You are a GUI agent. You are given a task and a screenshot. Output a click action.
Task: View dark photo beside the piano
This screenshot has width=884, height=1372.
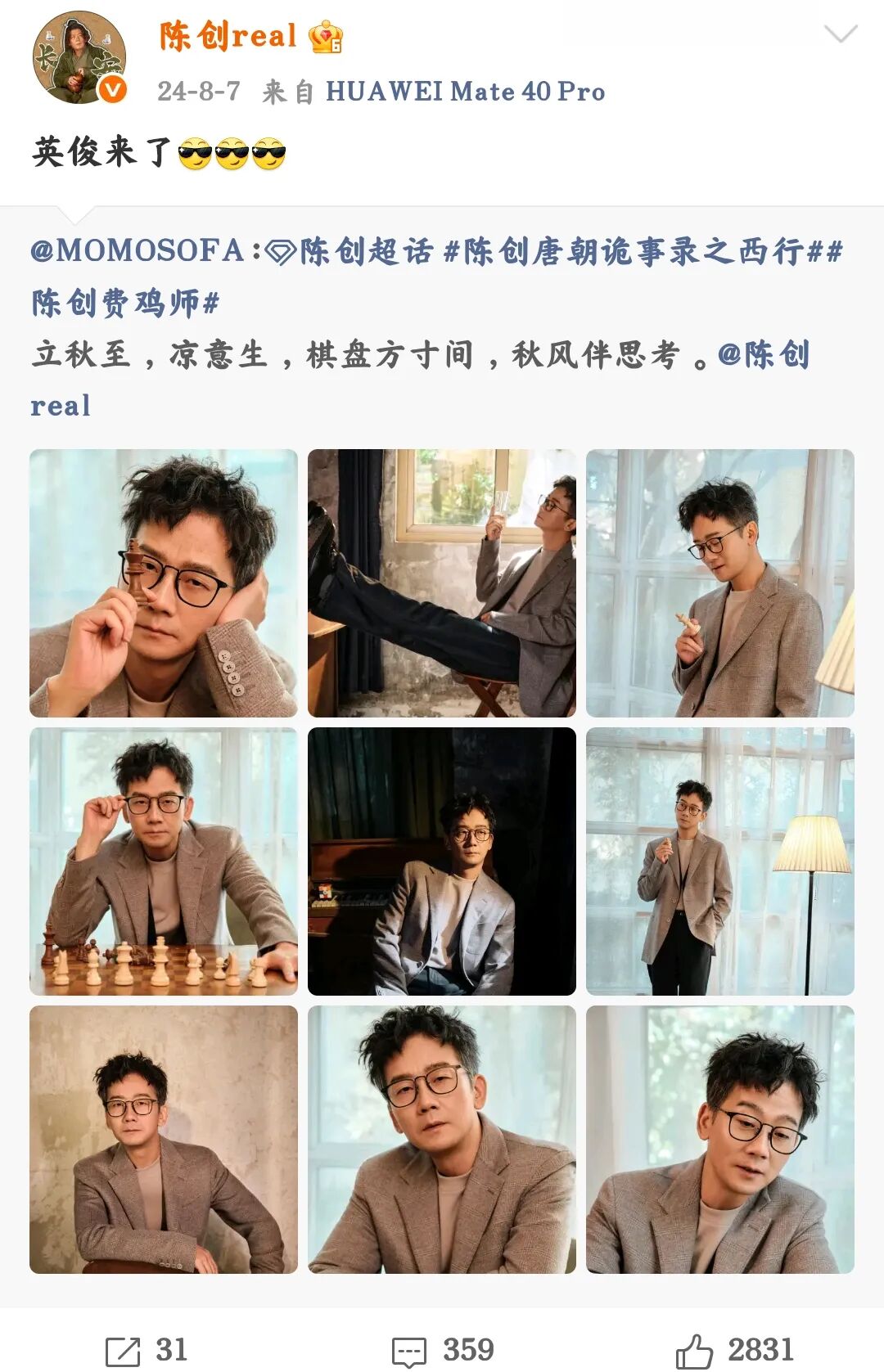442,861
